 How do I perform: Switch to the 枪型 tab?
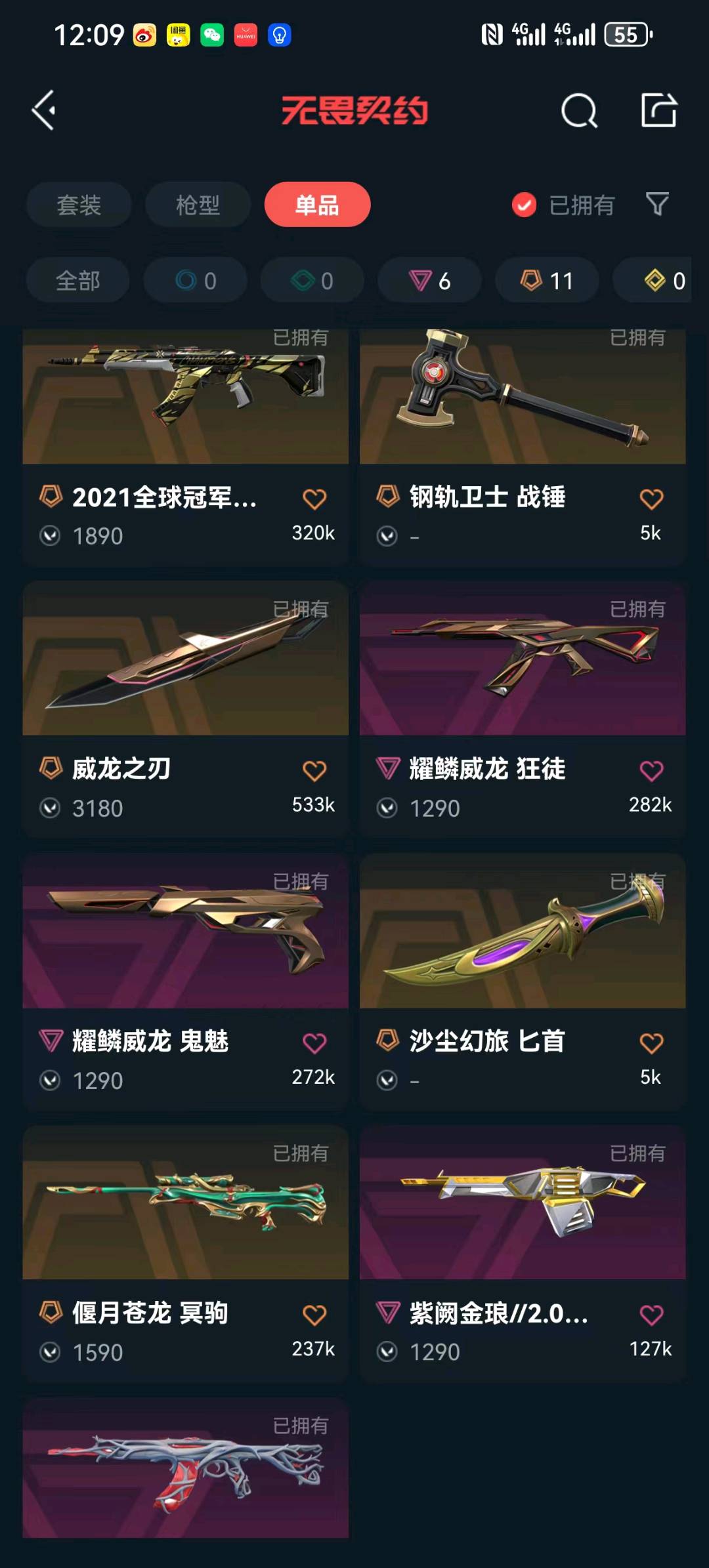coord(198,205)
